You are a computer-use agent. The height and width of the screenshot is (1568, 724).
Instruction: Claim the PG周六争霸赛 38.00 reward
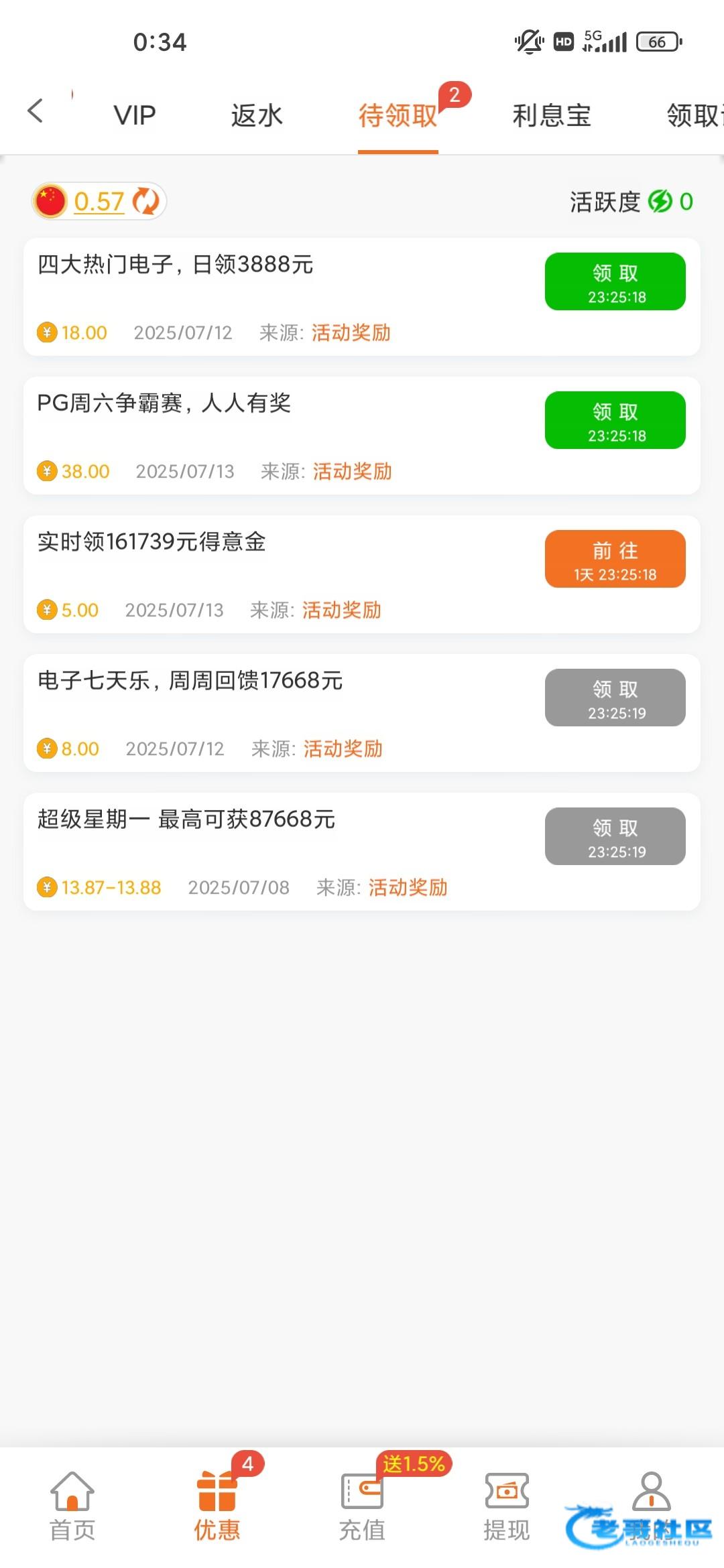615,420
